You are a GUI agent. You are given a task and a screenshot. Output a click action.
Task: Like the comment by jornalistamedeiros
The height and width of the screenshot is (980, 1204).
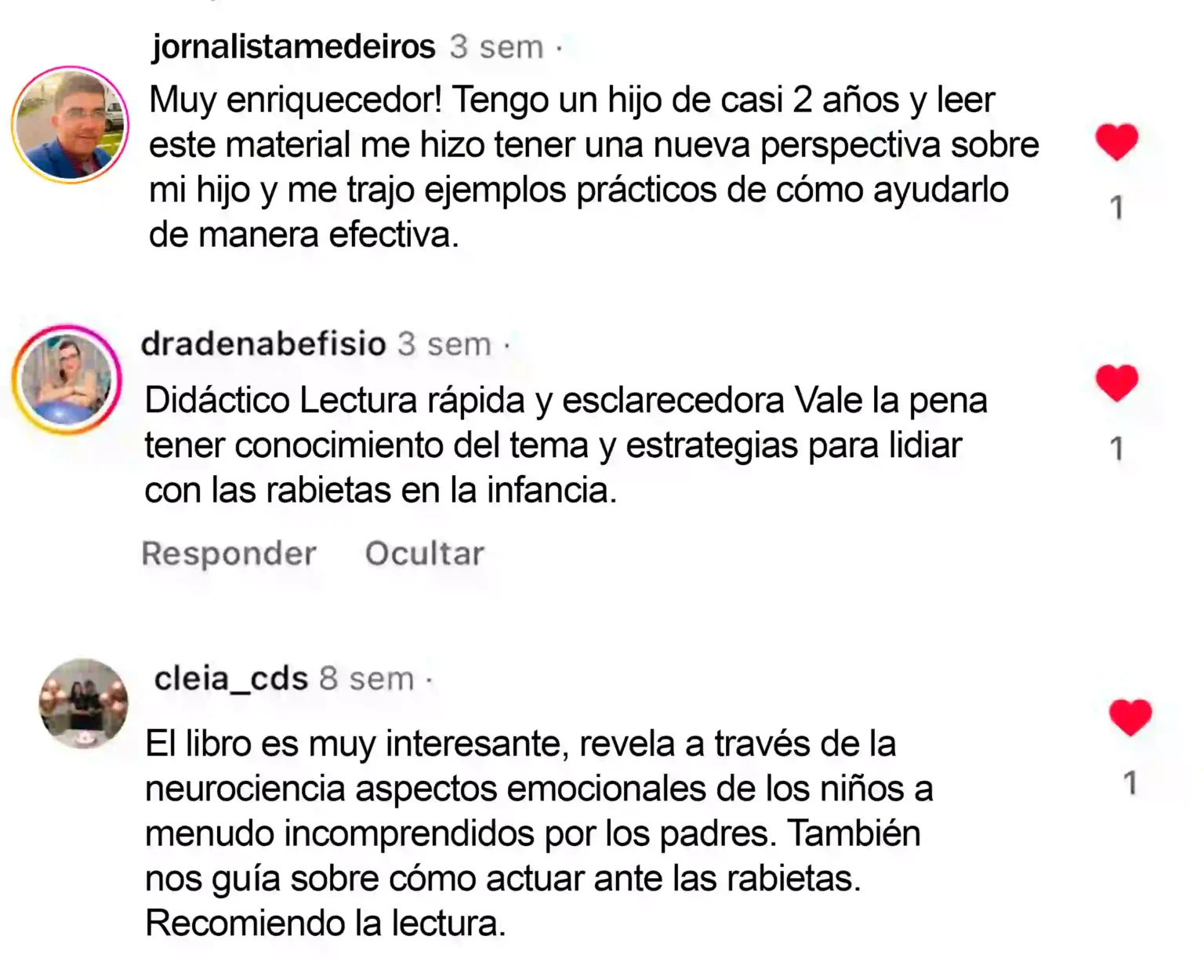pyautogui.click(x=1116, y=142)
